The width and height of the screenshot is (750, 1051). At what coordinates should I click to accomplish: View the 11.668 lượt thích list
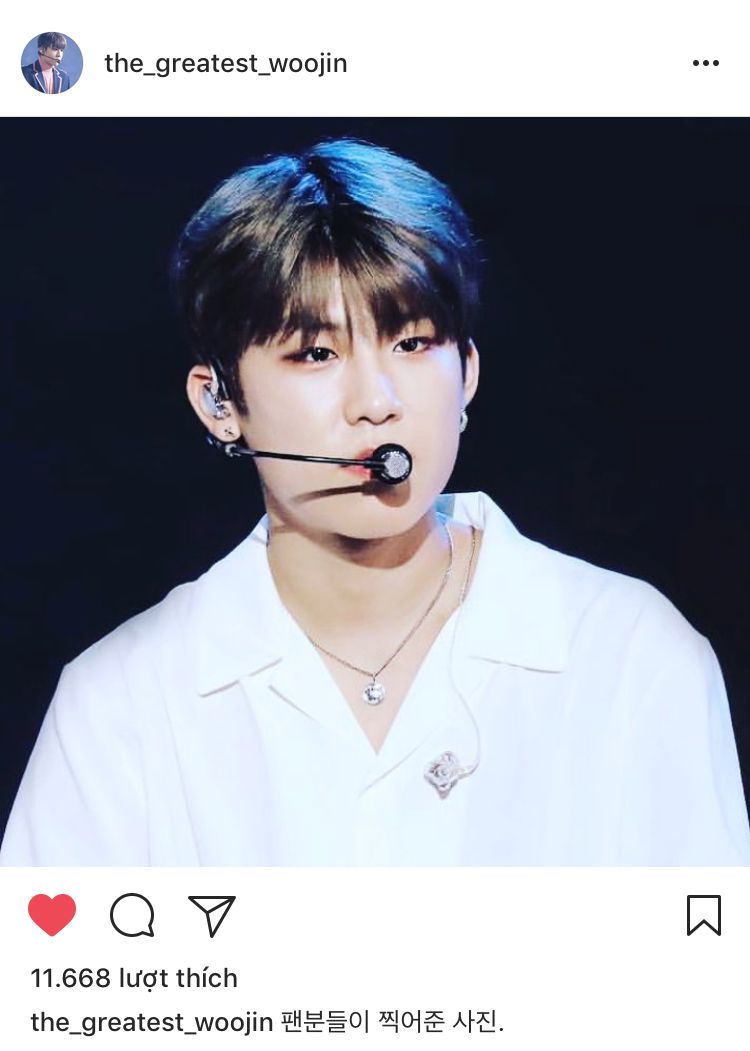(134, 977)
